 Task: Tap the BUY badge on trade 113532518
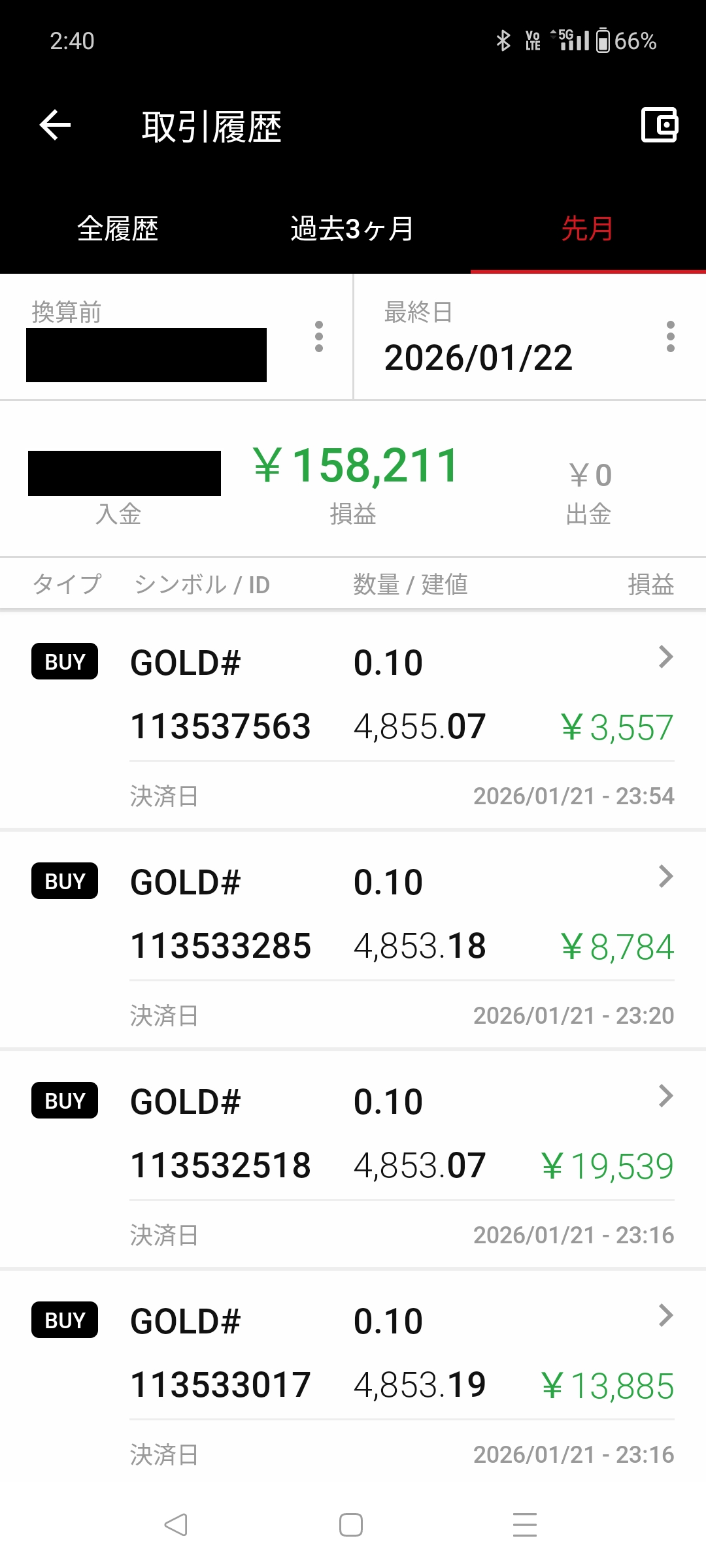[x=63, y=1100]
